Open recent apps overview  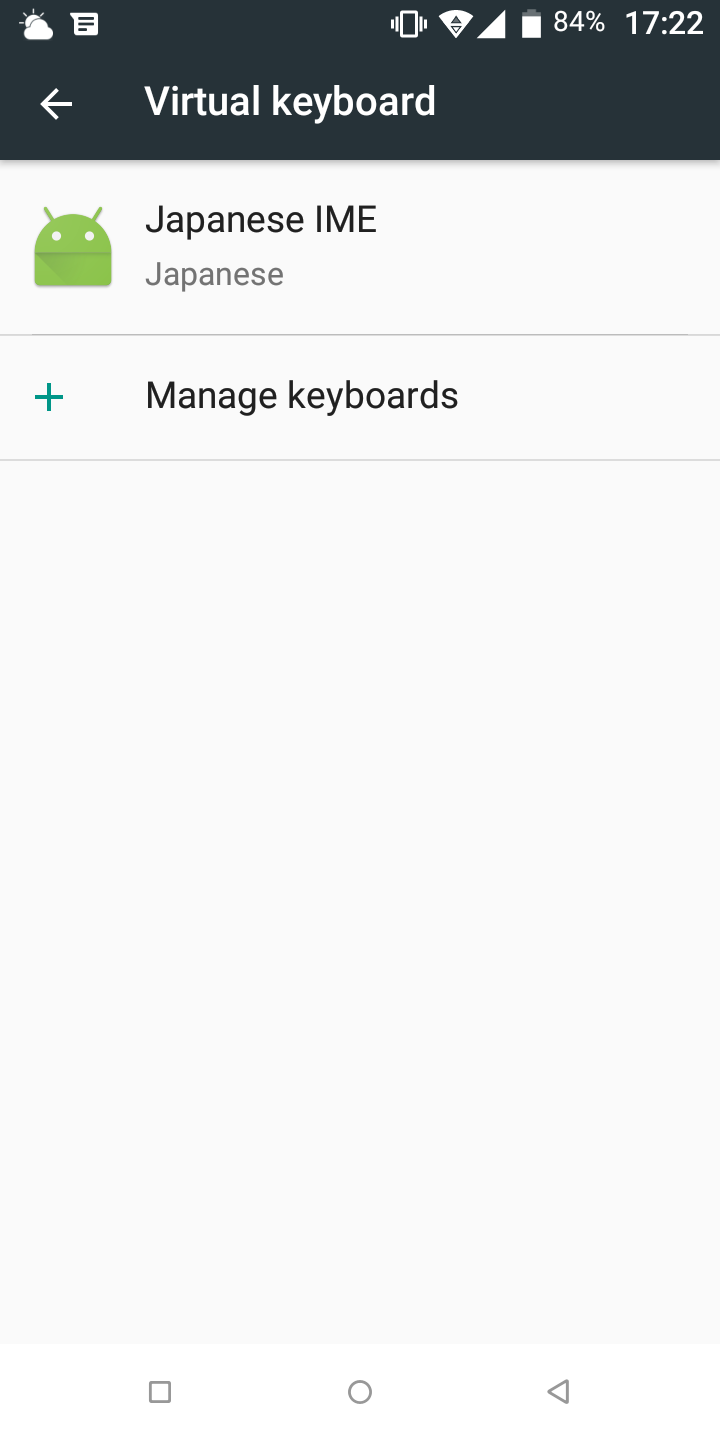pos(160,1391)
